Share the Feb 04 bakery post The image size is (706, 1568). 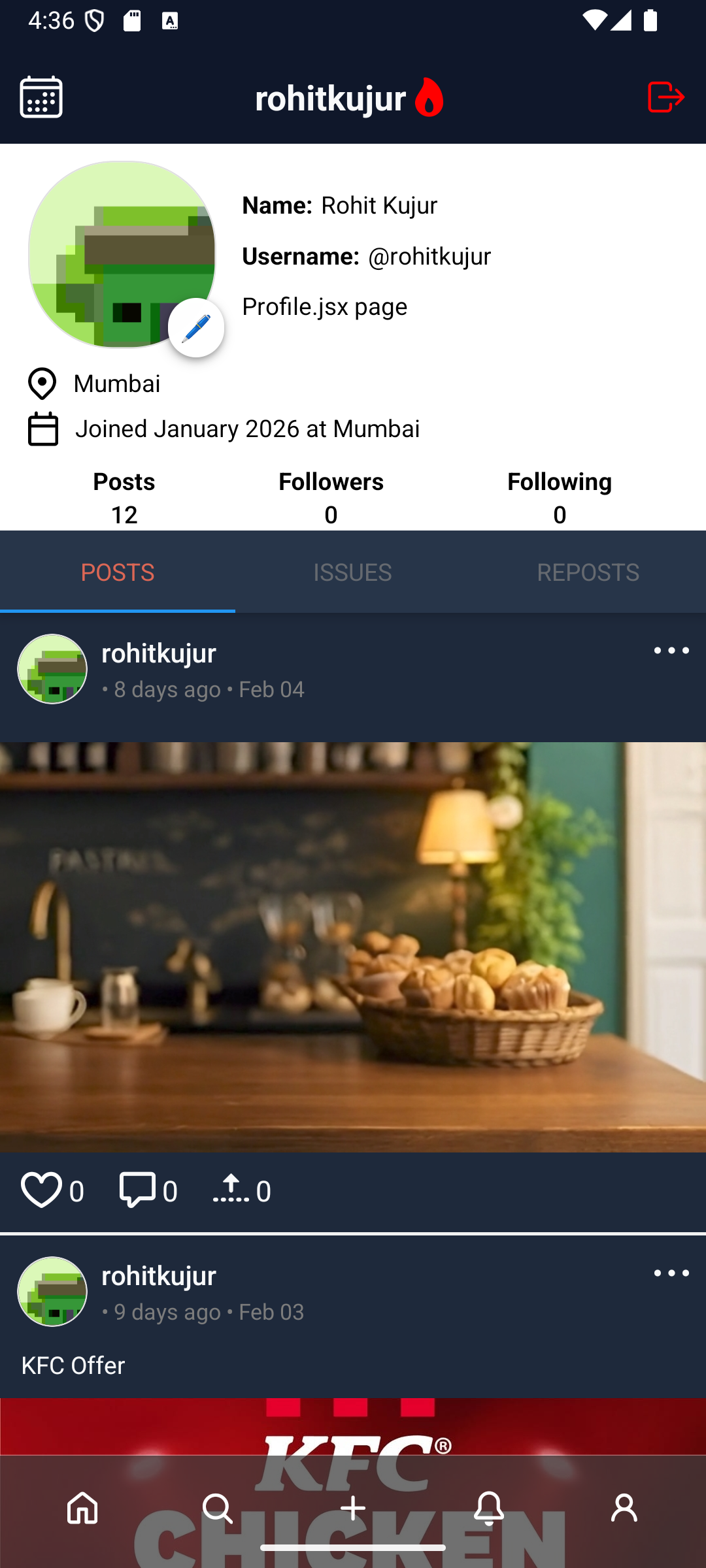pyautogui.click(x=231, y=1190)
